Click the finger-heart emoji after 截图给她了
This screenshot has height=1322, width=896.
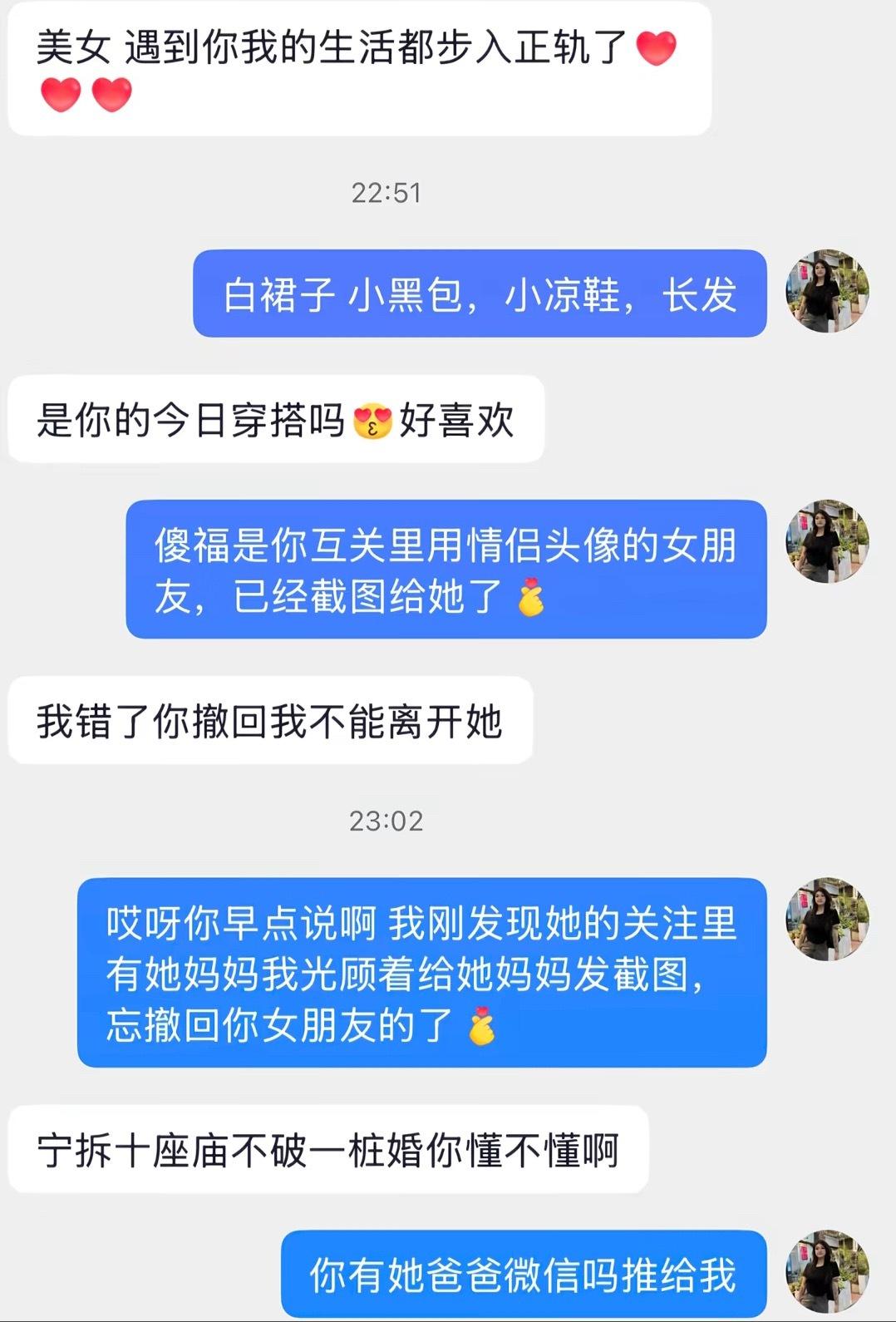tap(532, 600)
